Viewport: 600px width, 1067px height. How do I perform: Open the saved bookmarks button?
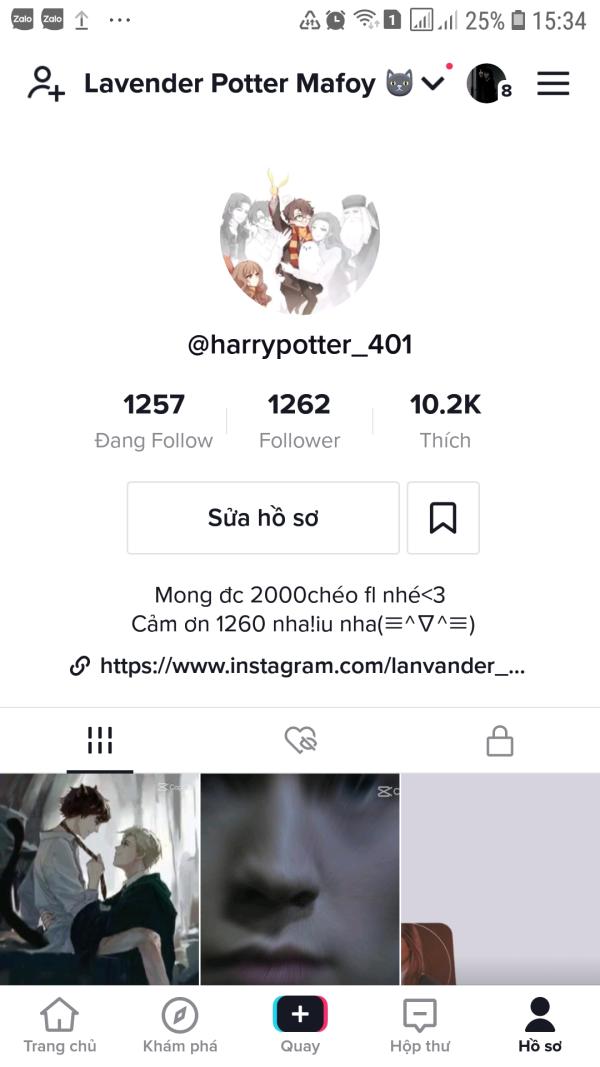443,518
